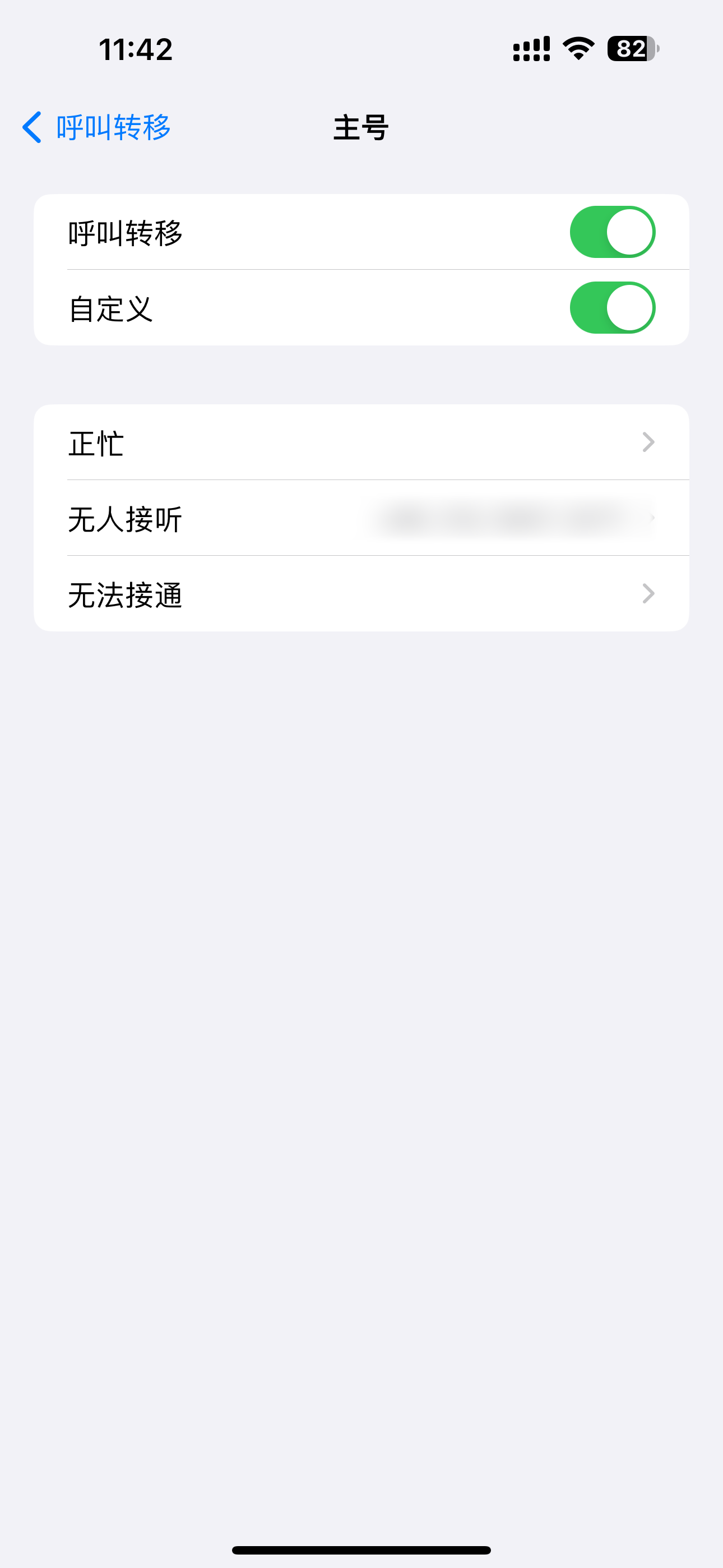Go back to 呼叫转移
The height and width of the screenshot is (1568, 723).
coord(96,128)
